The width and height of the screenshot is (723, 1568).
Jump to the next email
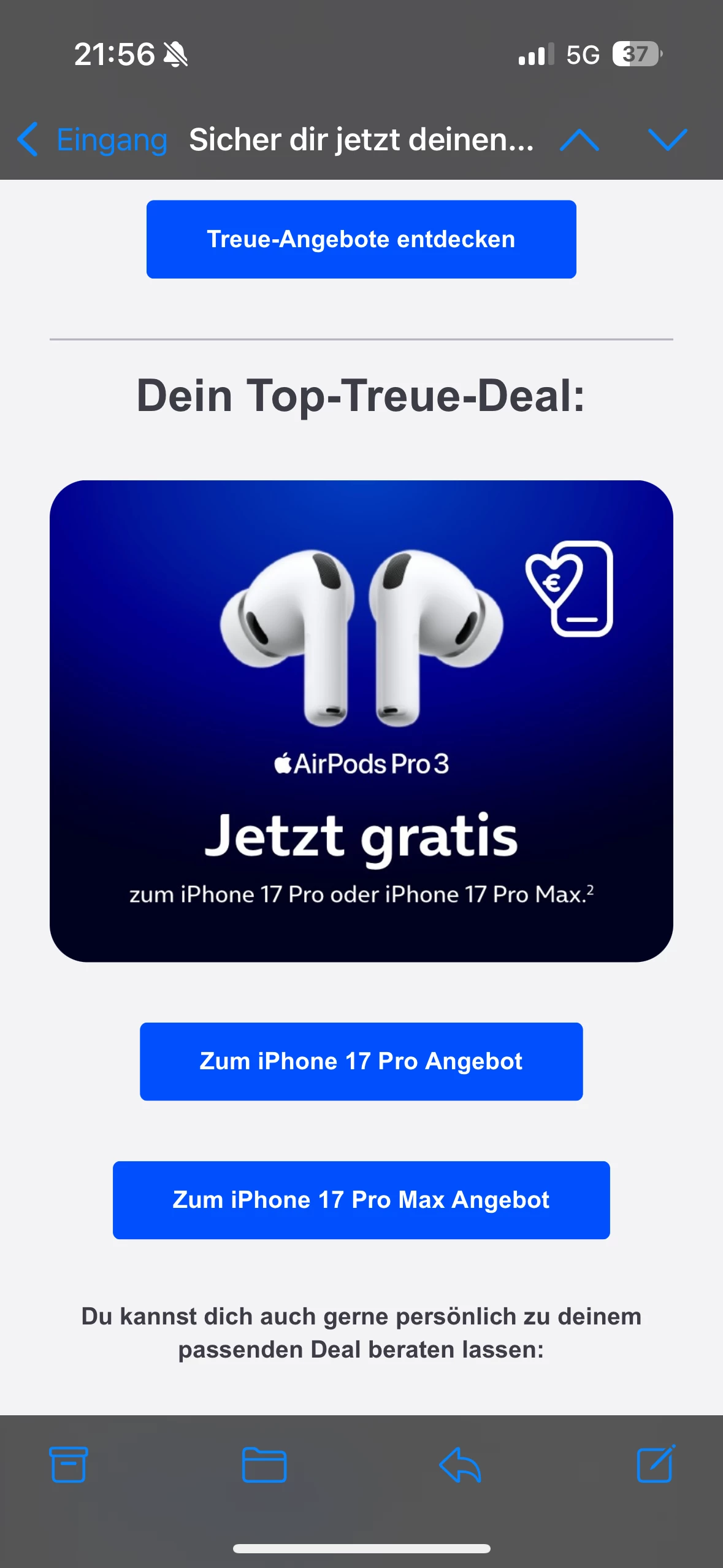pyautogui.click(x=667, y=140)
